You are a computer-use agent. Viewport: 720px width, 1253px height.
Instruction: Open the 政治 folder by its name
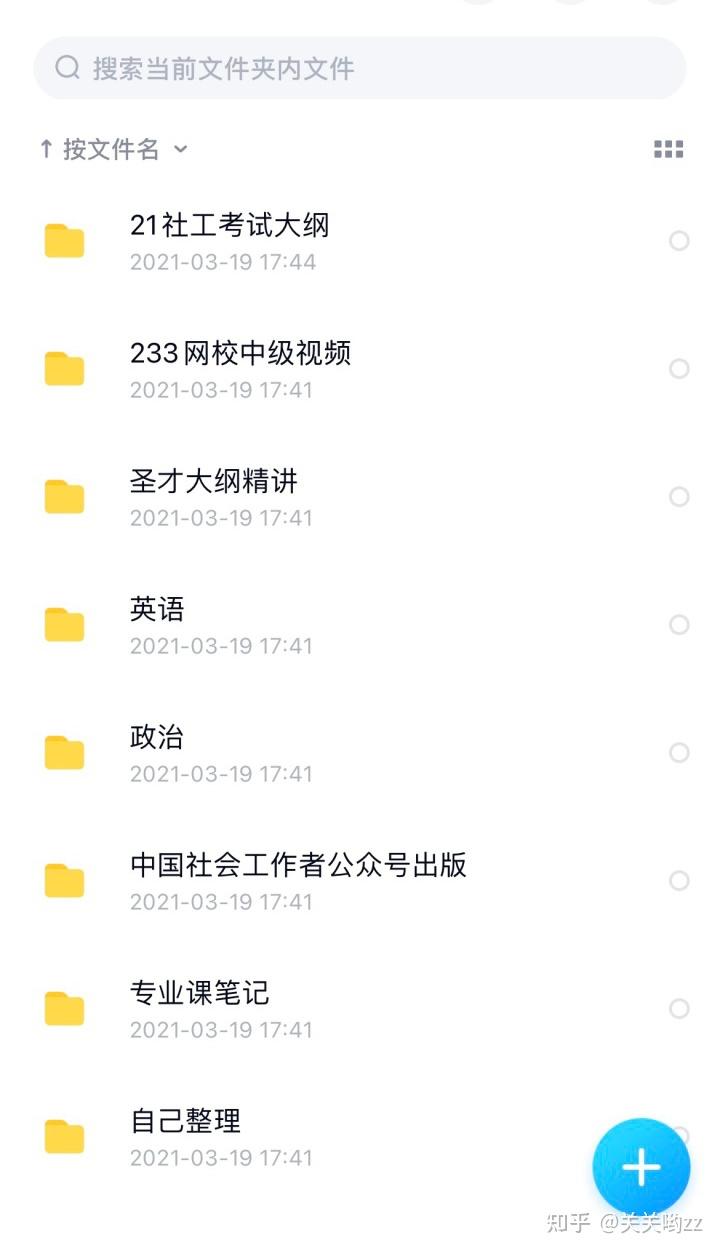point(155,738)
